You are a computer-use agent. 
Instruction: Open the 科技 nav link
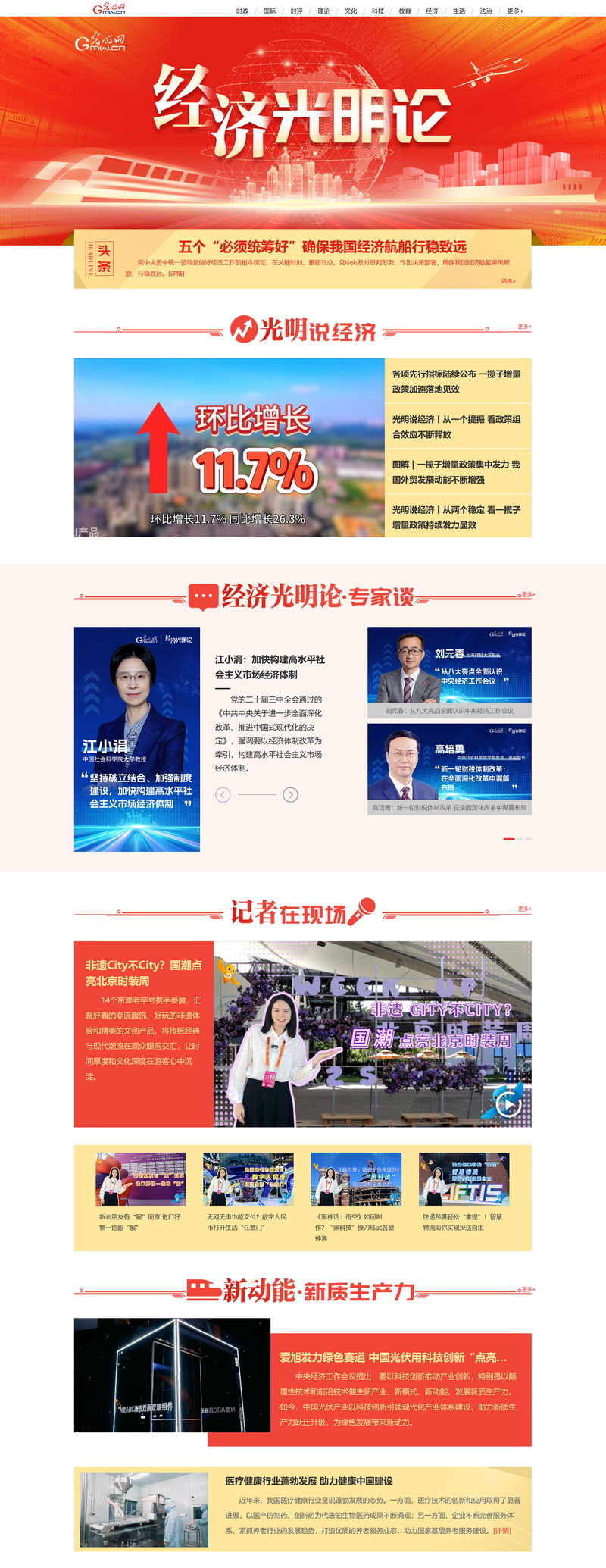[x=377, y=11]
